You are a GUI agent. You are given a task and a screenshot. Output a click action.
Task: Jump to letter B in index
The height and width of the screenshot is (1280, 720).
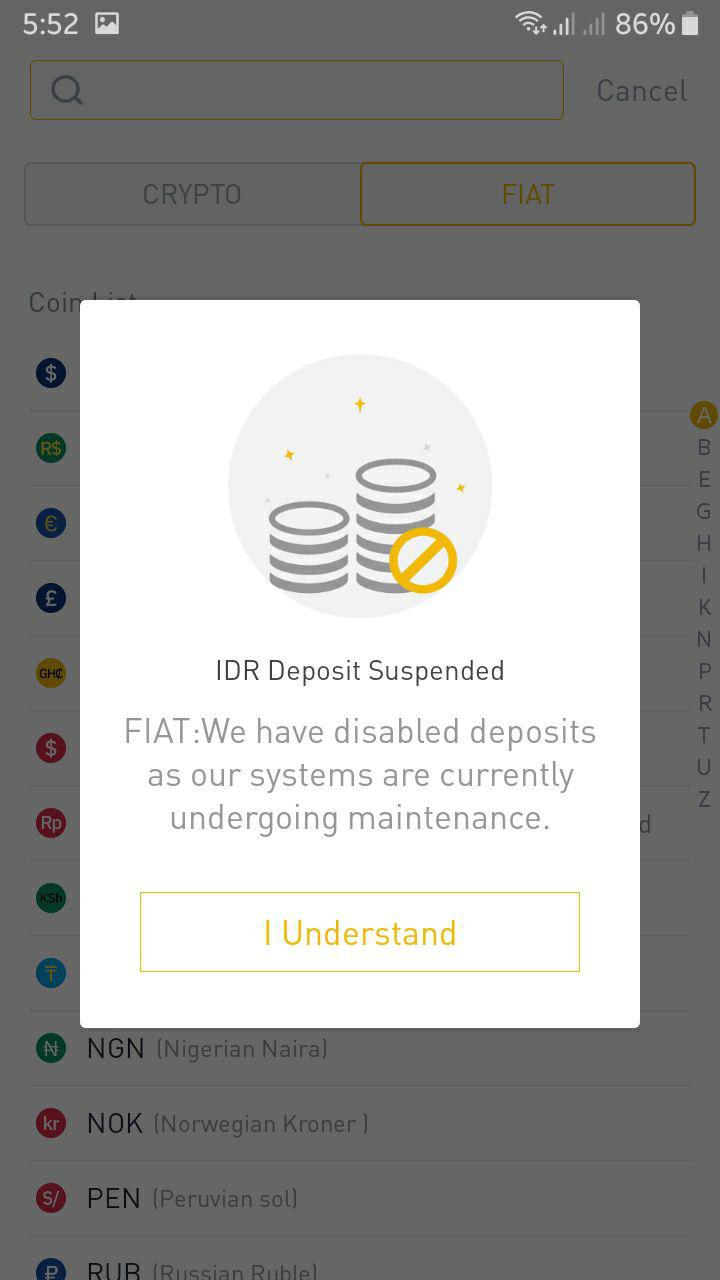(x=704, y=447)
